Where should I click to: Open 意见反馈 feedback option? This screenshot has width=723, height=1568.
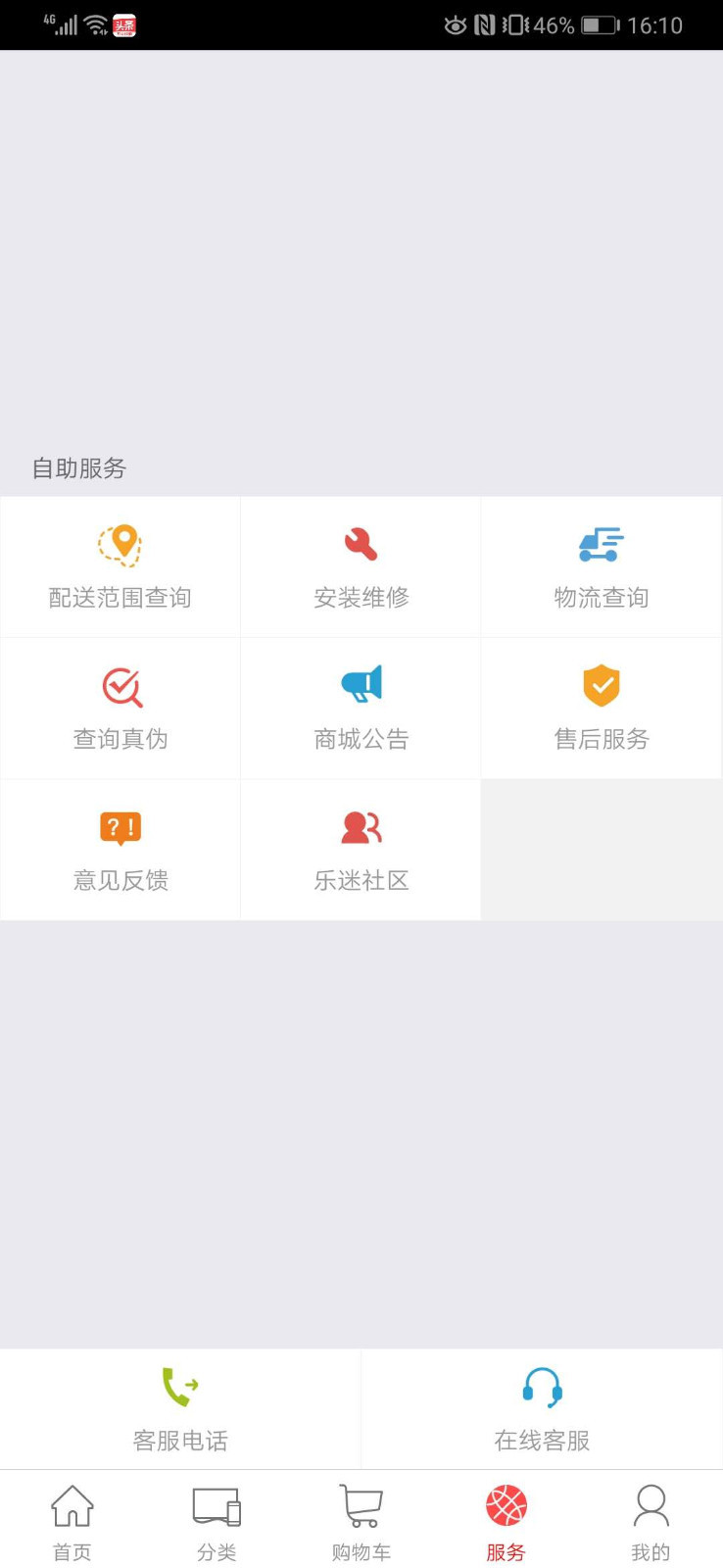click(120, 850)
